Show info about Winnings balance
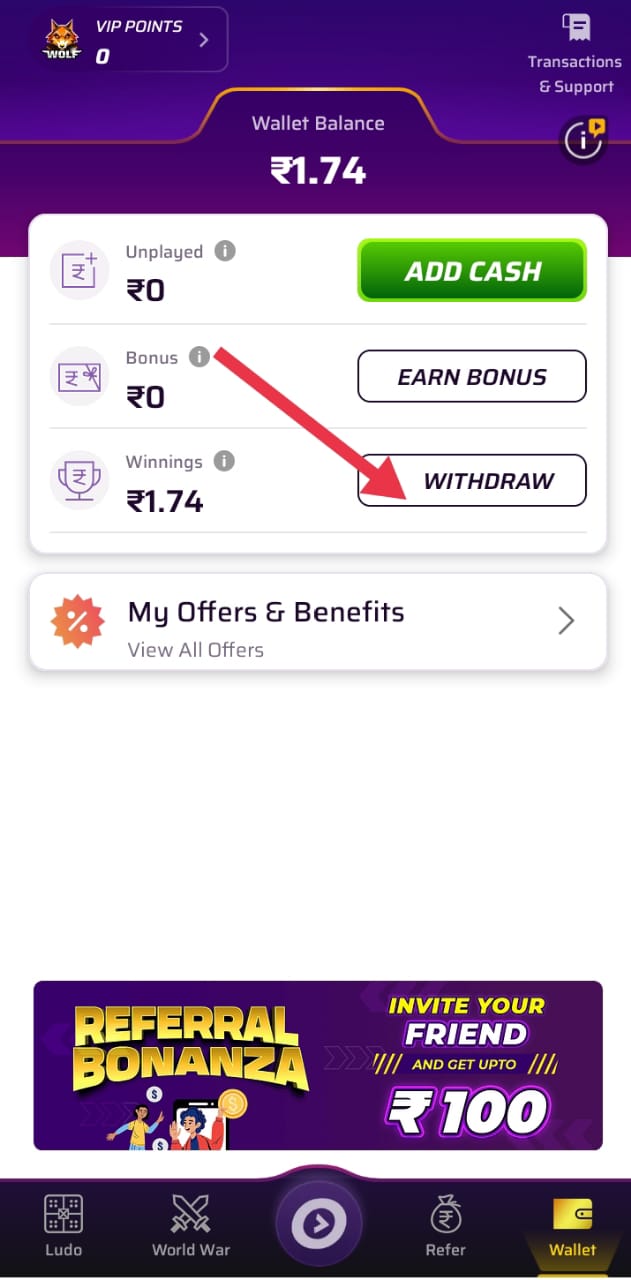631x1280 pixels. tap(225, 461)
